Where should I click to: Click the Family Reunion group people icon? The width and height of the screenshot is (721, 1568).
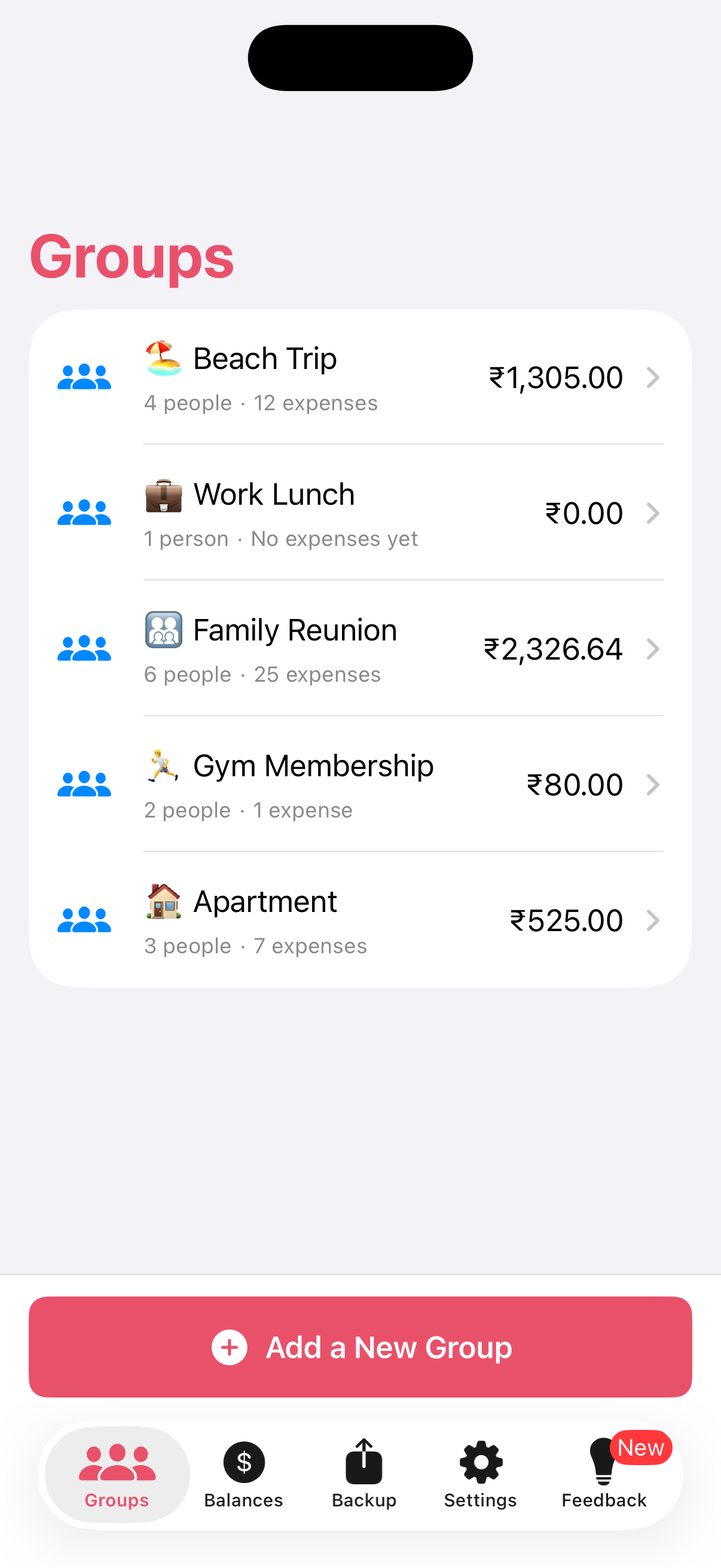(x=83, y=648)
